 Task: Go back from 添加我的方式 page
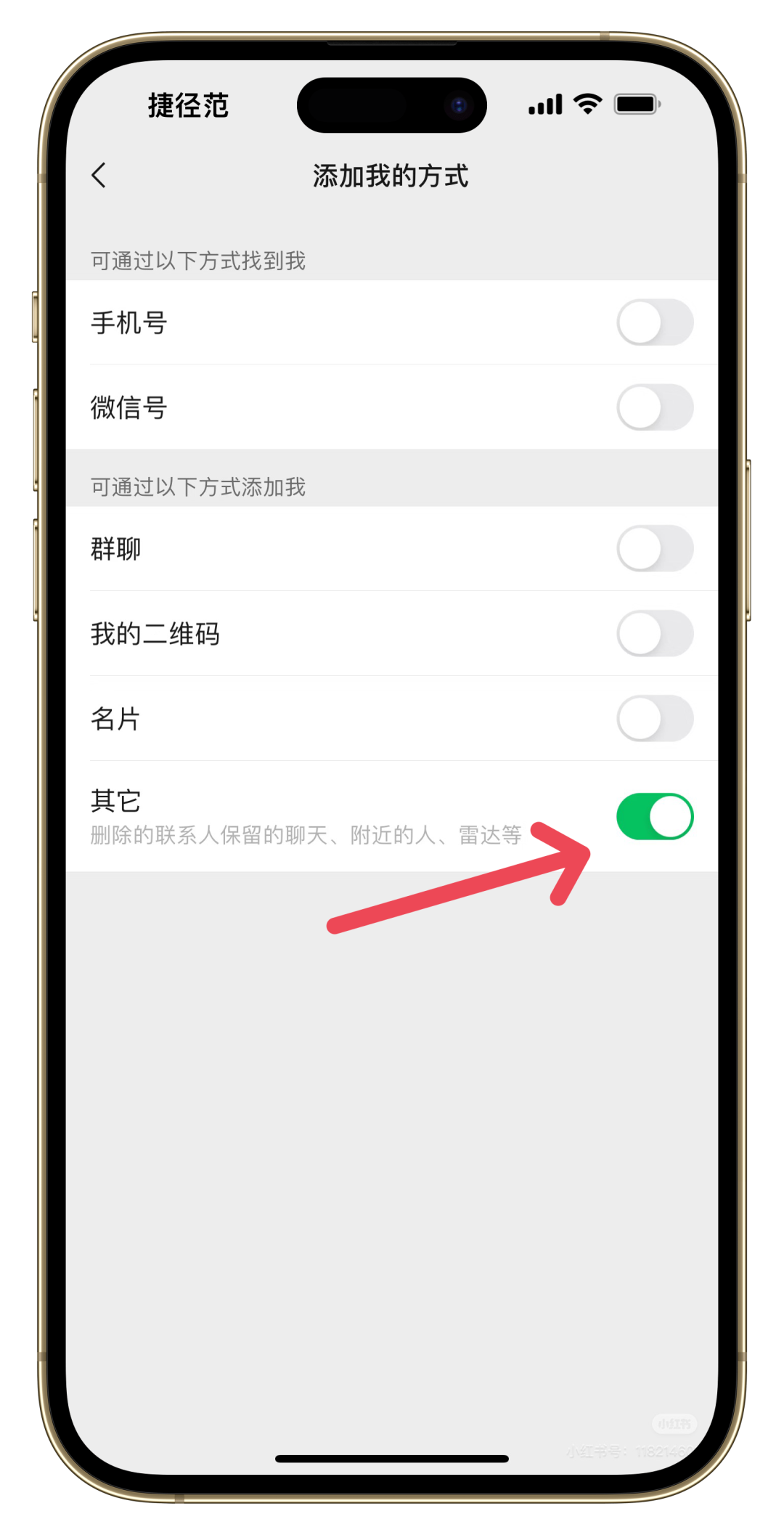(99, 175)
